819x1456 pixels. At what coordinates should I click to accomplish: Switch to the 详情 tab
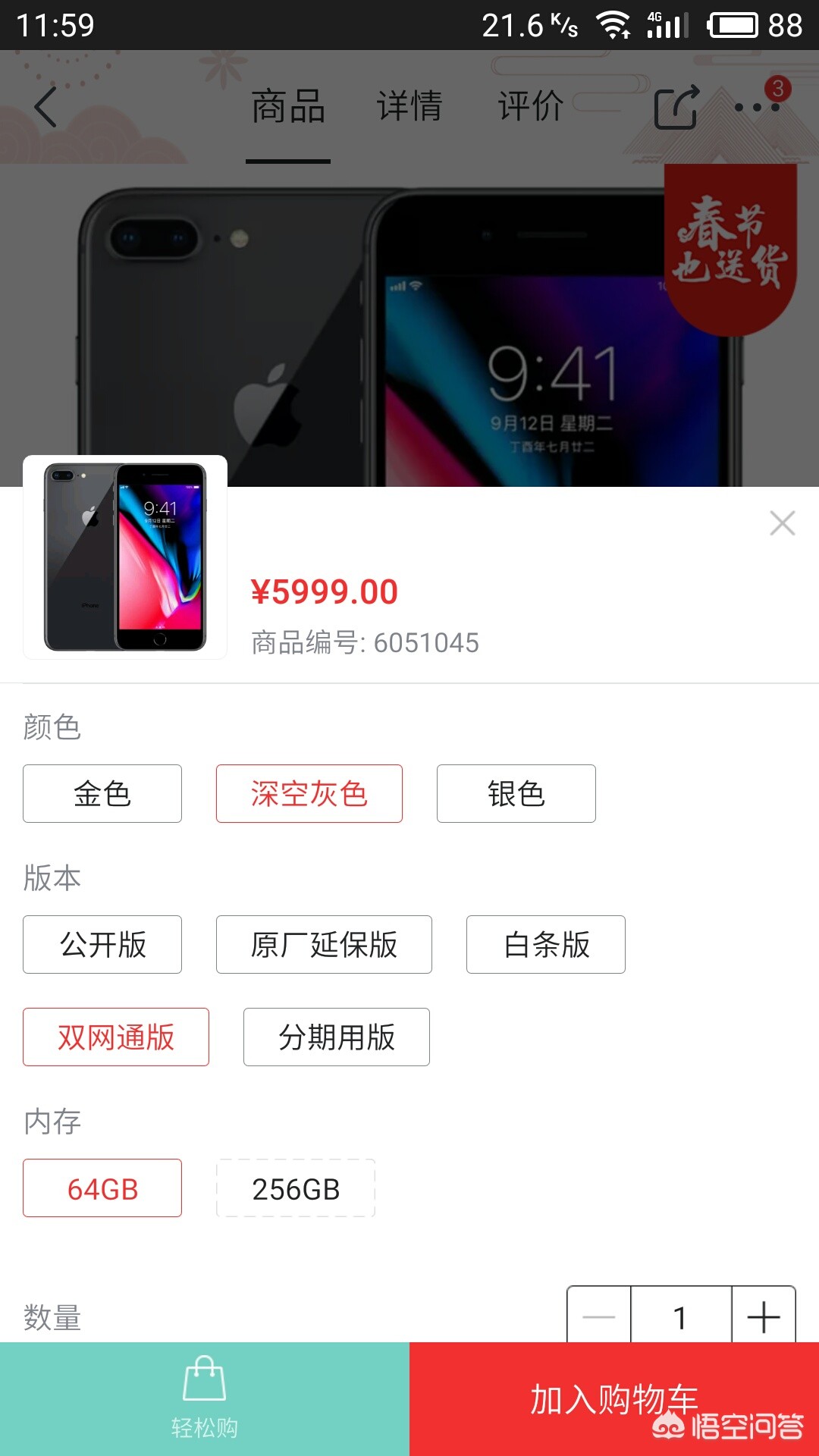click(x=409, y=105)
